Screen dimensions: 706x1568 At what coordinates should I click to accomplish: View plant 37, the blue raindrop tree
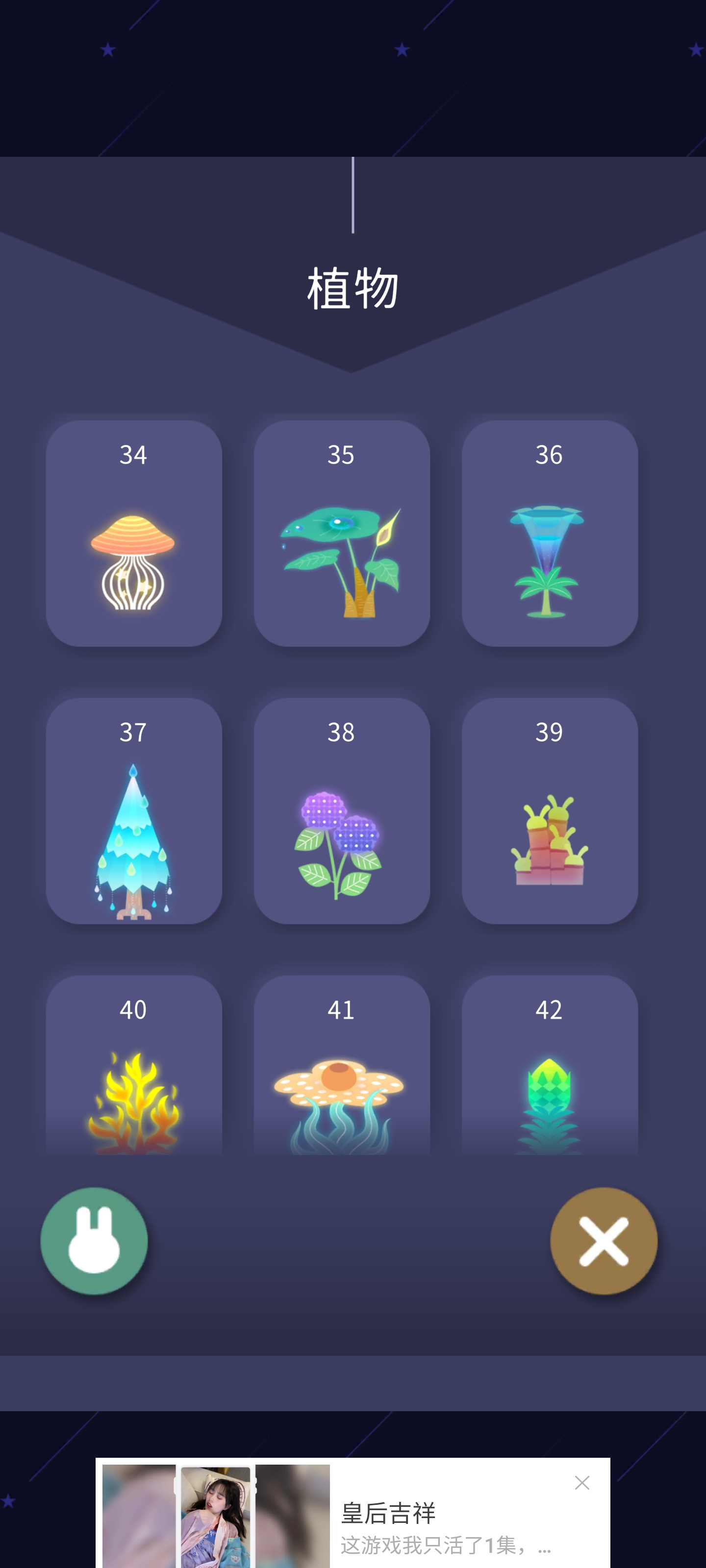133,811
